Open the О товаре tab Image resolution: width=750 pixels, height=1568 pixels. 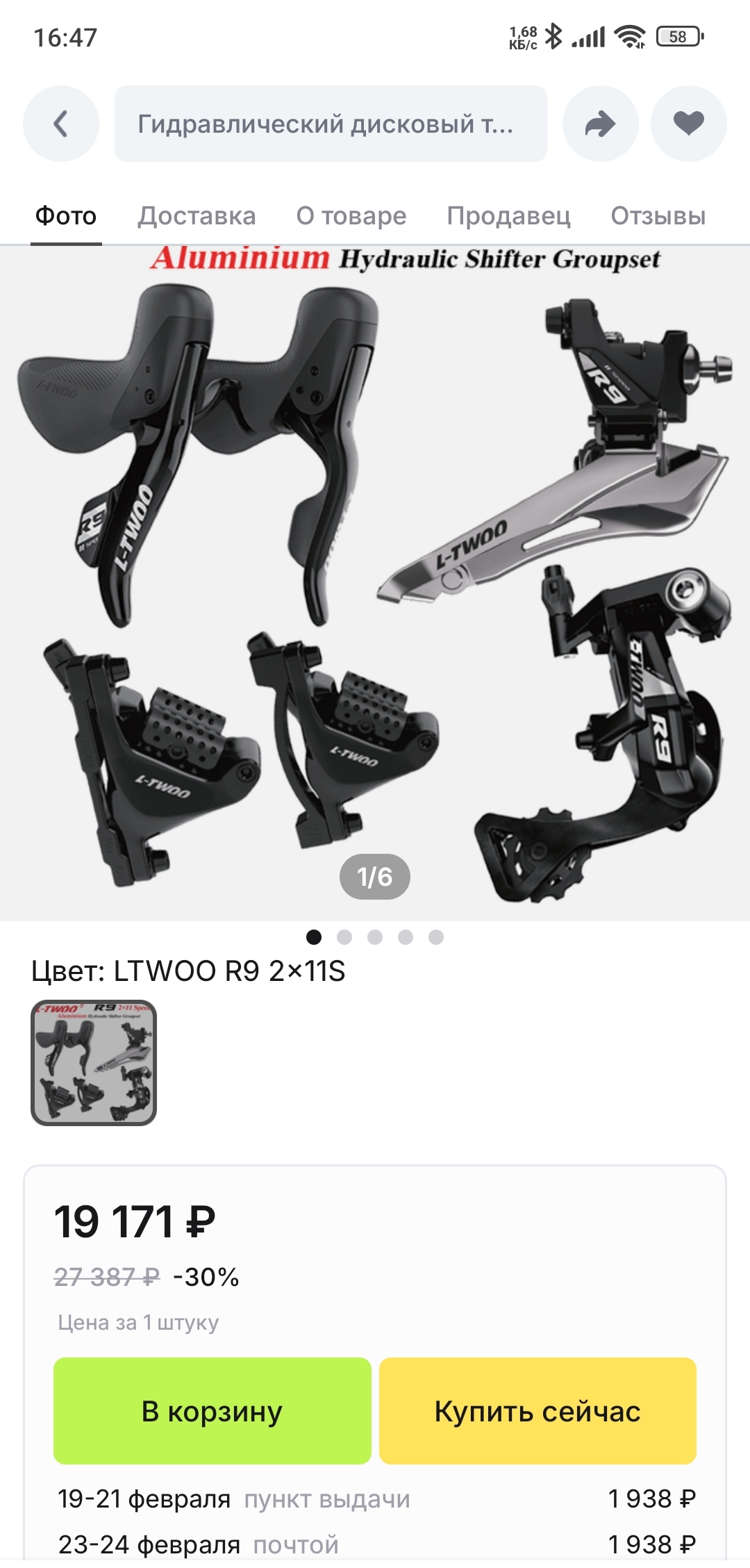351,216
